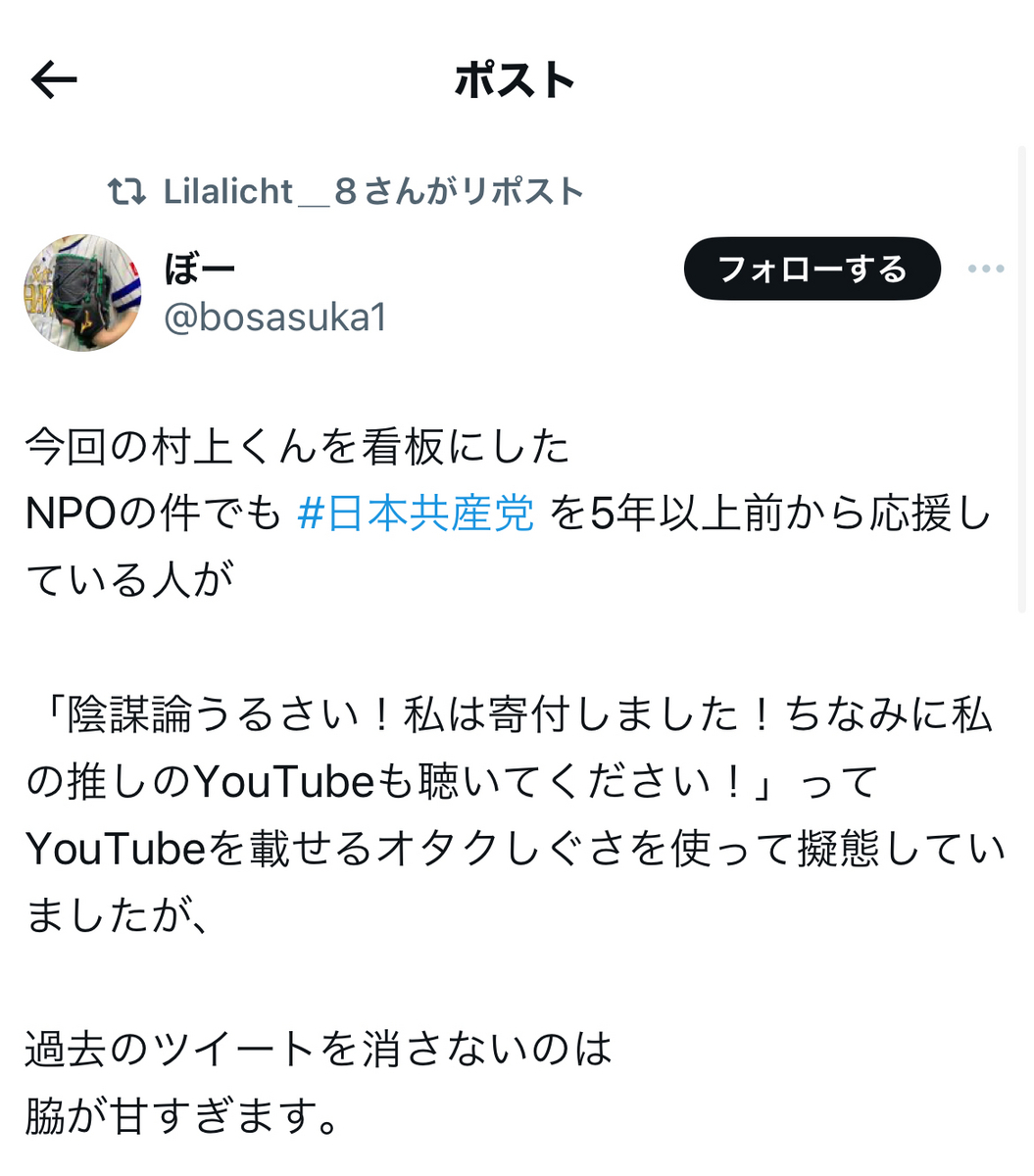Open the three-dot post options menu
Screen dimensions: 1034x1176
[985, 269]
